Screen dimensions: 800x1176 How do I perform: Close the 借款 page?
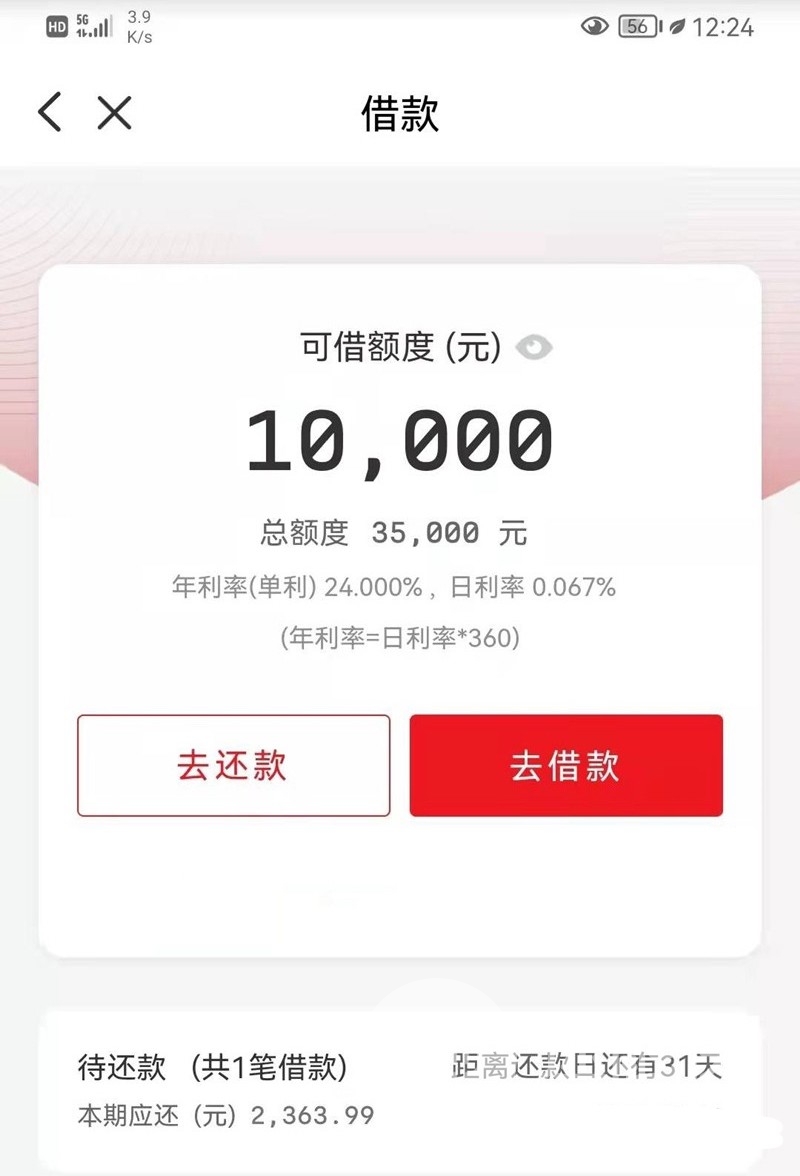(115, 112)
